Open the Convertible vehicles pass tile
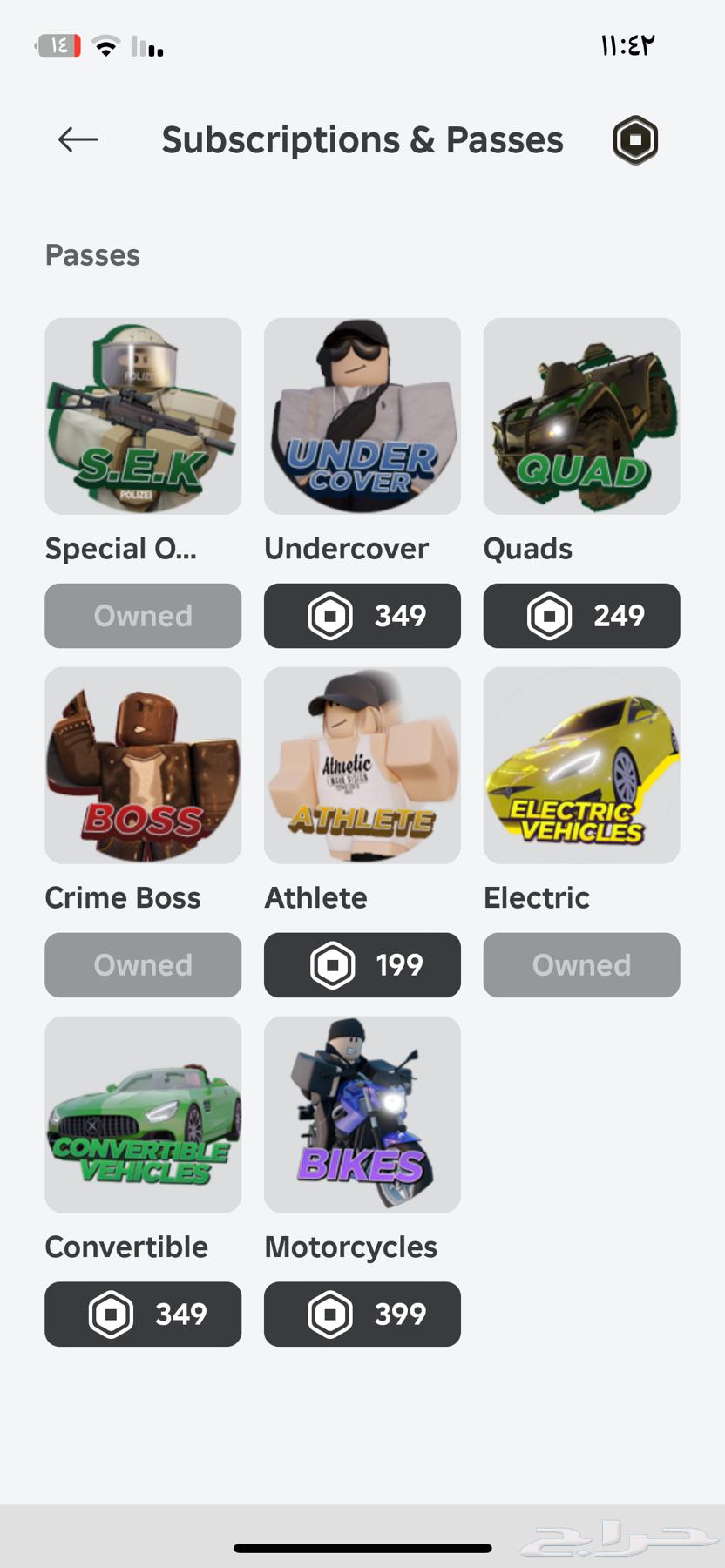This screenshot has height=1568, width=725. click(x=143, y=1115)
